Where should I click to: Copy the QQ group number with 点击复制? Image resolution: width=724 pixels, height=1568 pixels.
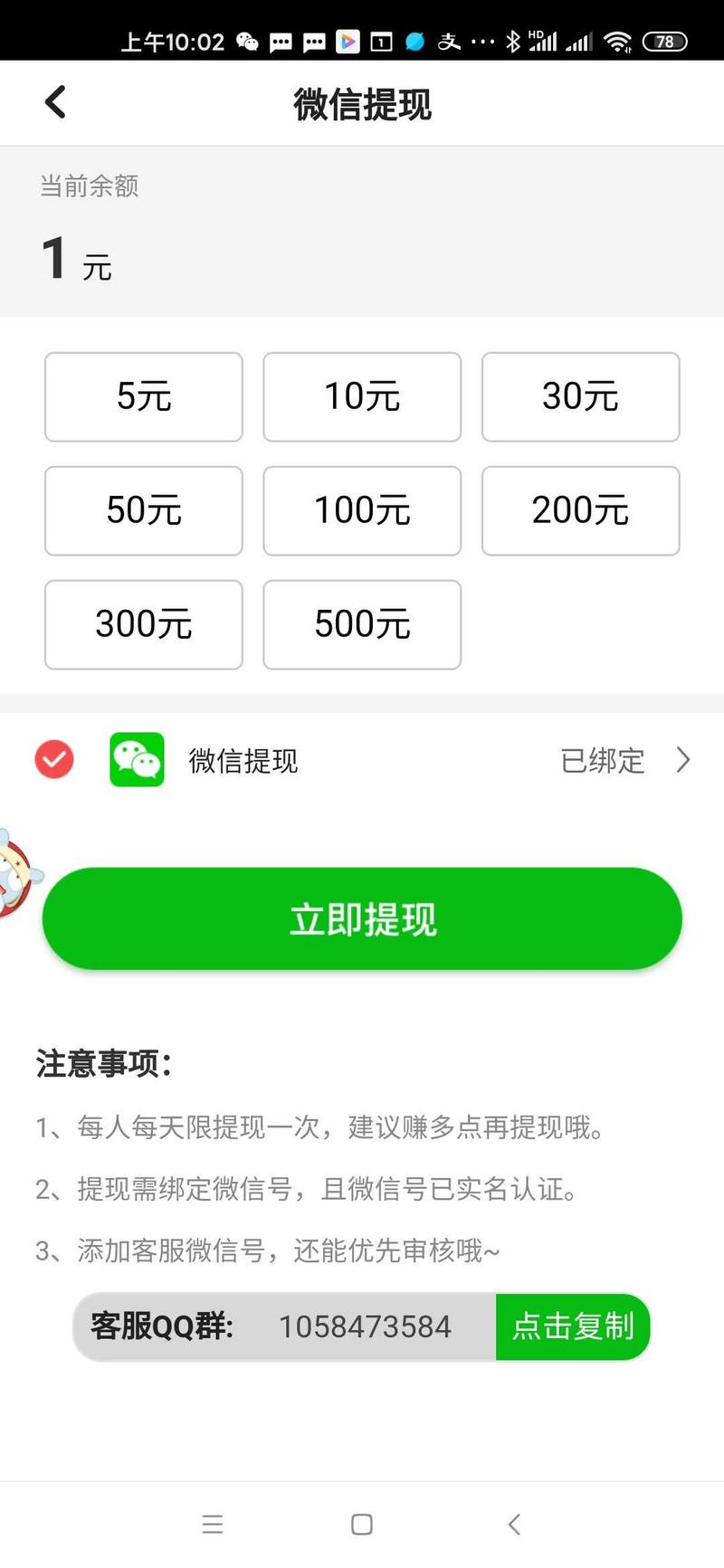pos(573,1326)
